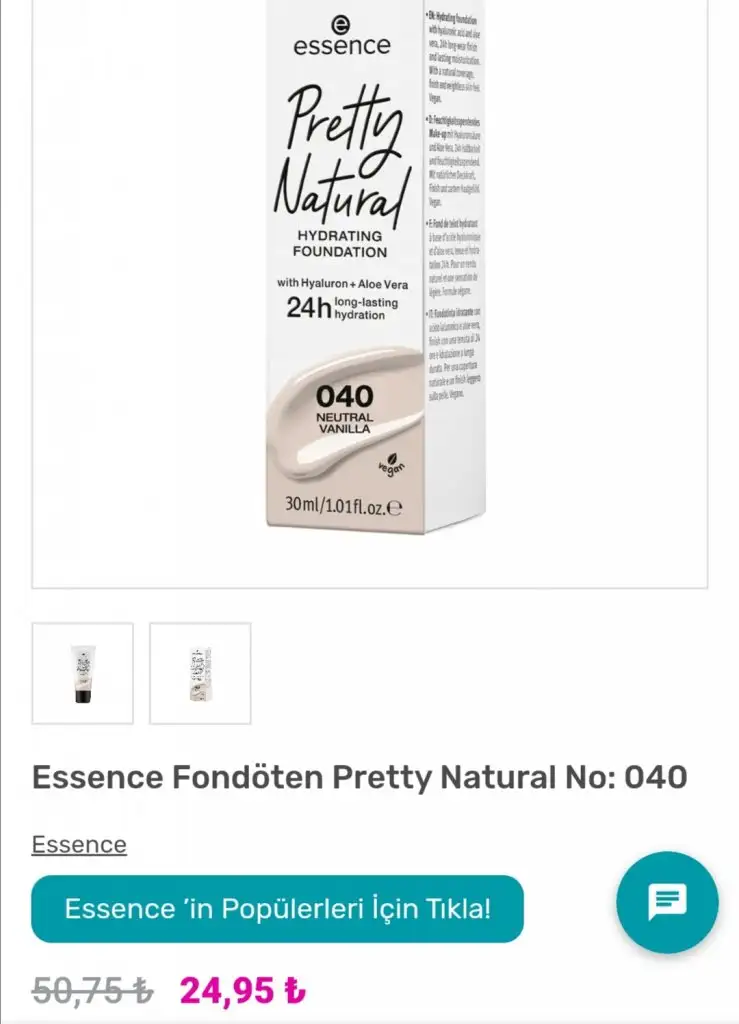Open the live chat bubble
This screenshot has width=739, height=1024.
point(667,902)
